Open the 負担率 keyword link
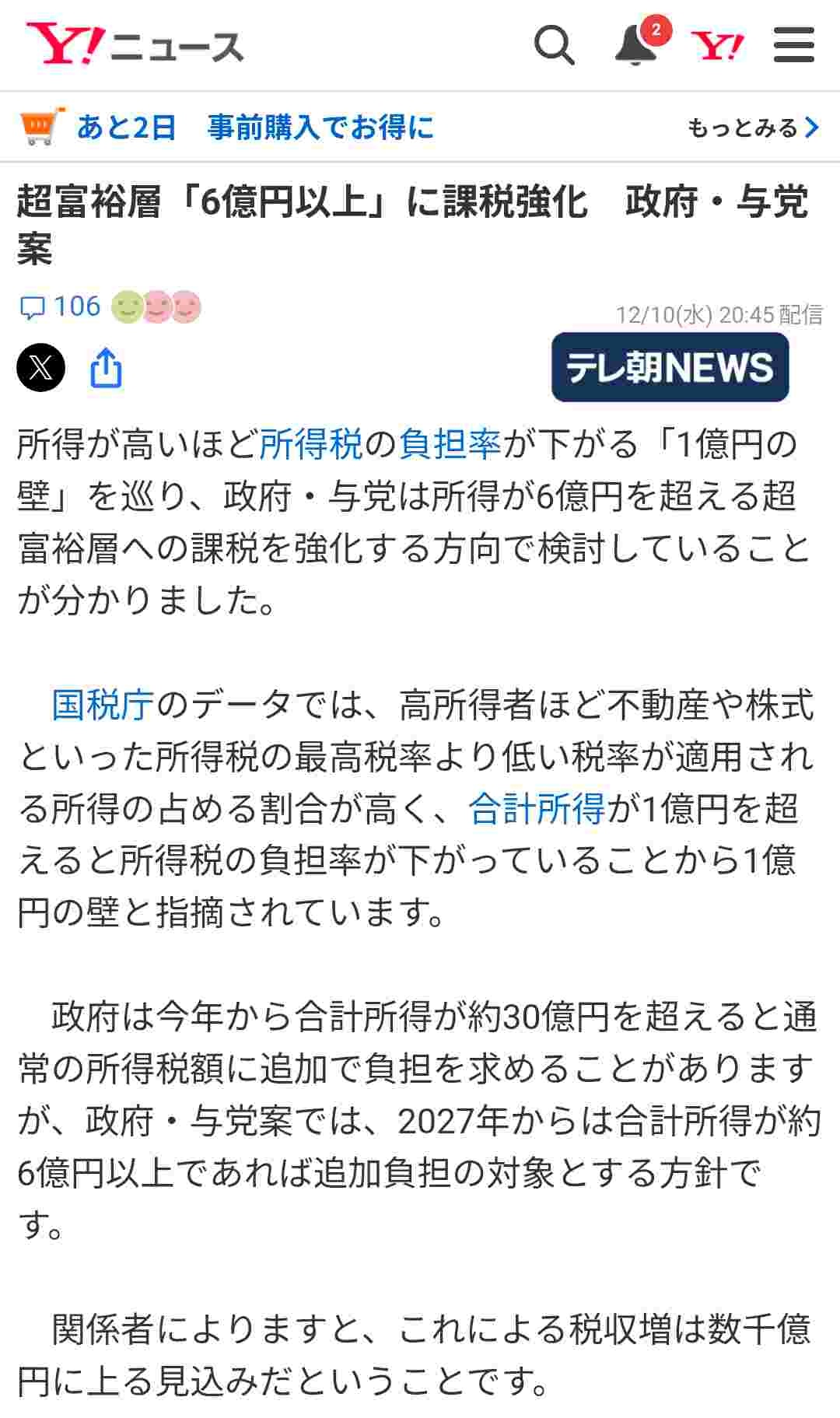Viewport: 840px width, 1418px height. 450,445
